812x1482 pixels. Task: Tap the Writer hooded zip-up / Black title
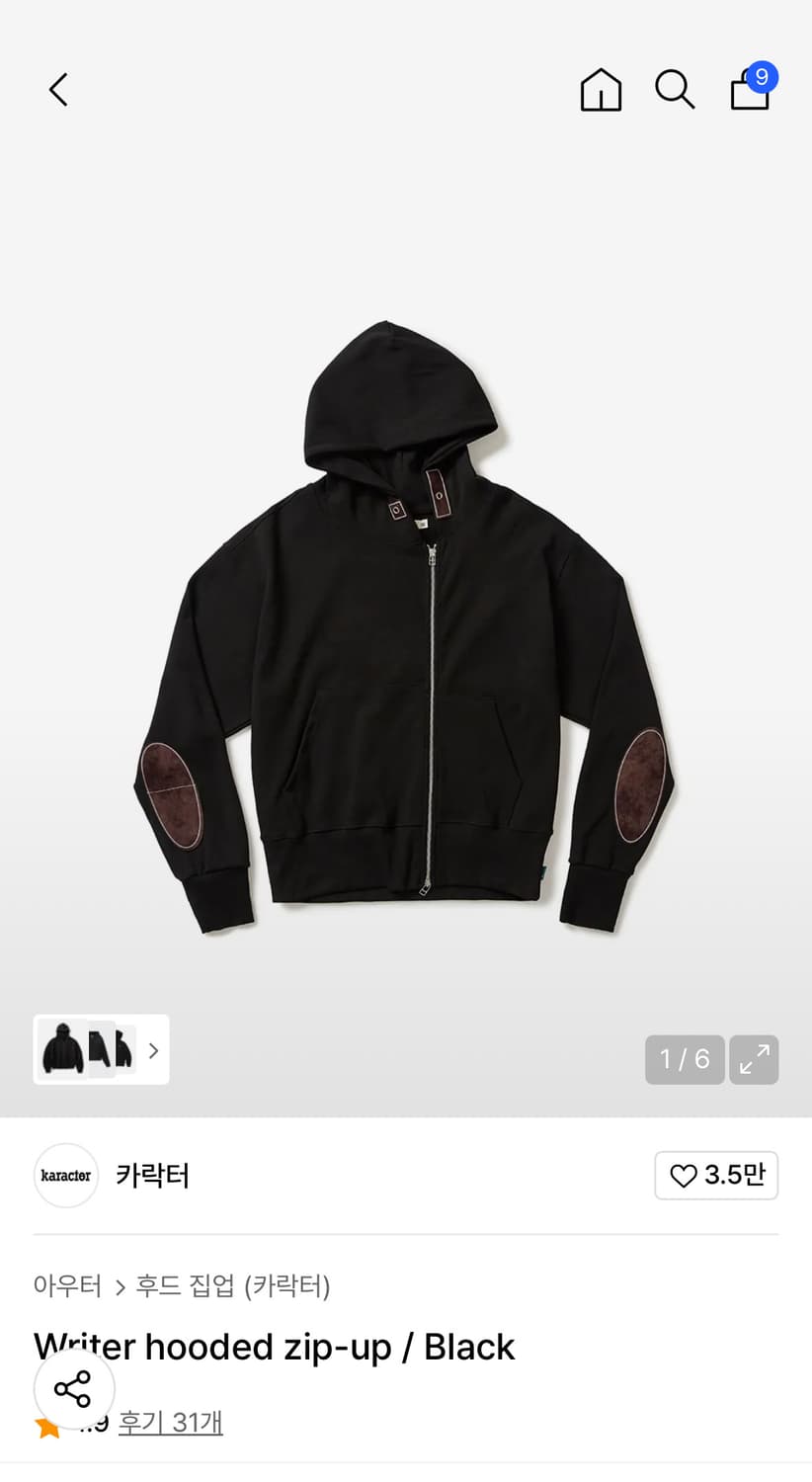273,1347
